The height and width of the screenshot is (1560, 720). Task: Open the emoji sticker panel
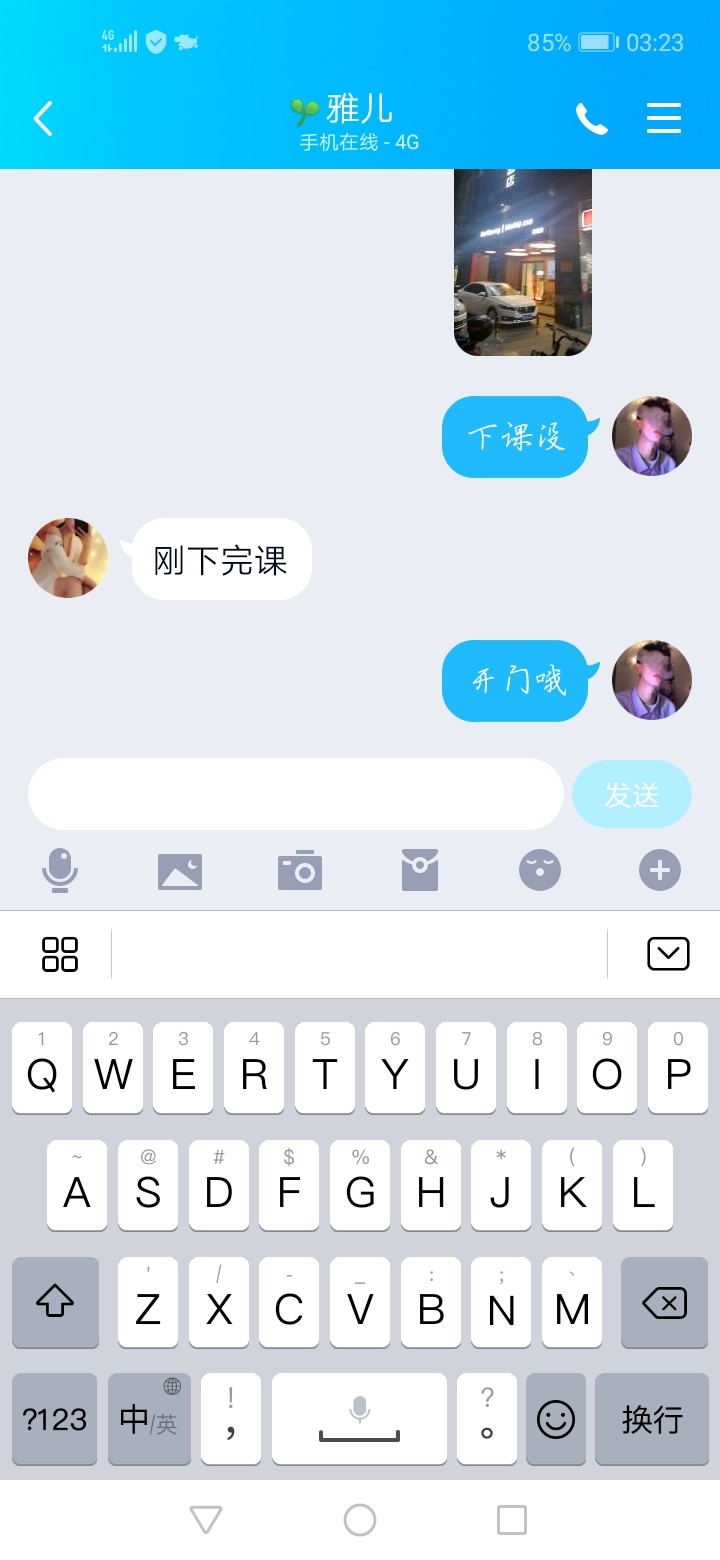click(x=540, y=870)
